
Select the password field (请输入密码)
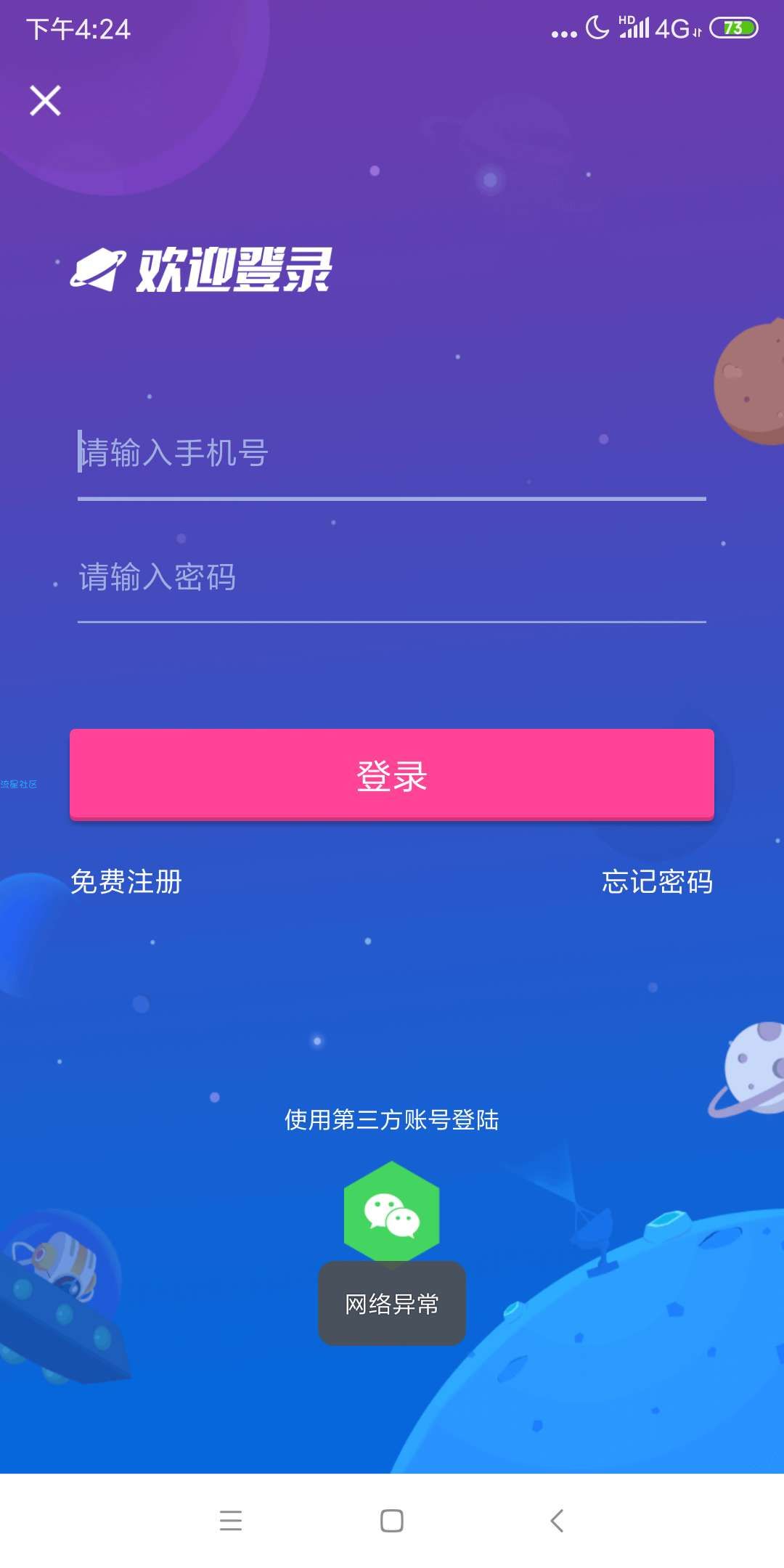coord(392,578)
